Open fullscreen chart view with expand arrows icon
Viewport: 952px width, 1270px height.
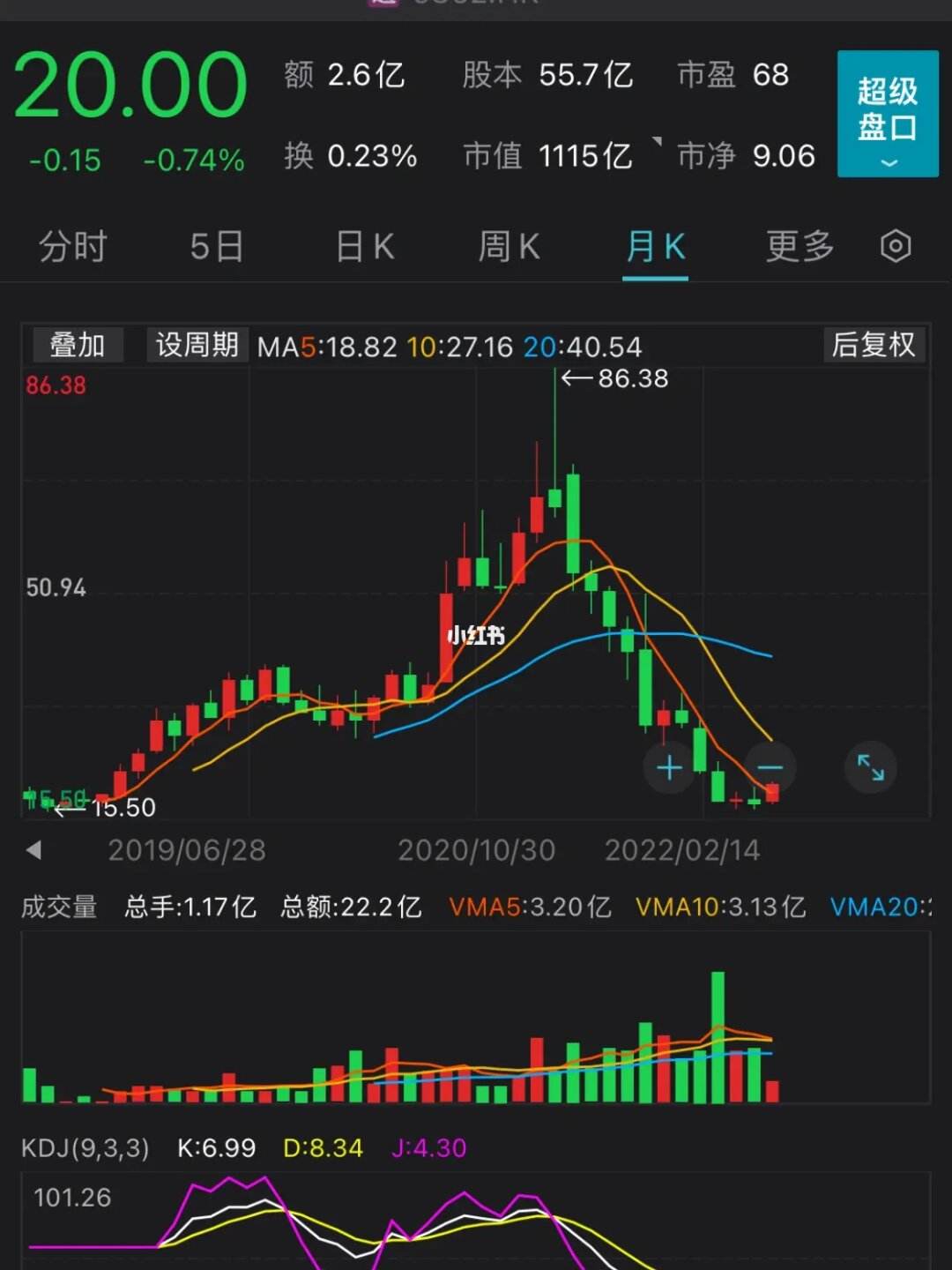(x=871, y=768)
